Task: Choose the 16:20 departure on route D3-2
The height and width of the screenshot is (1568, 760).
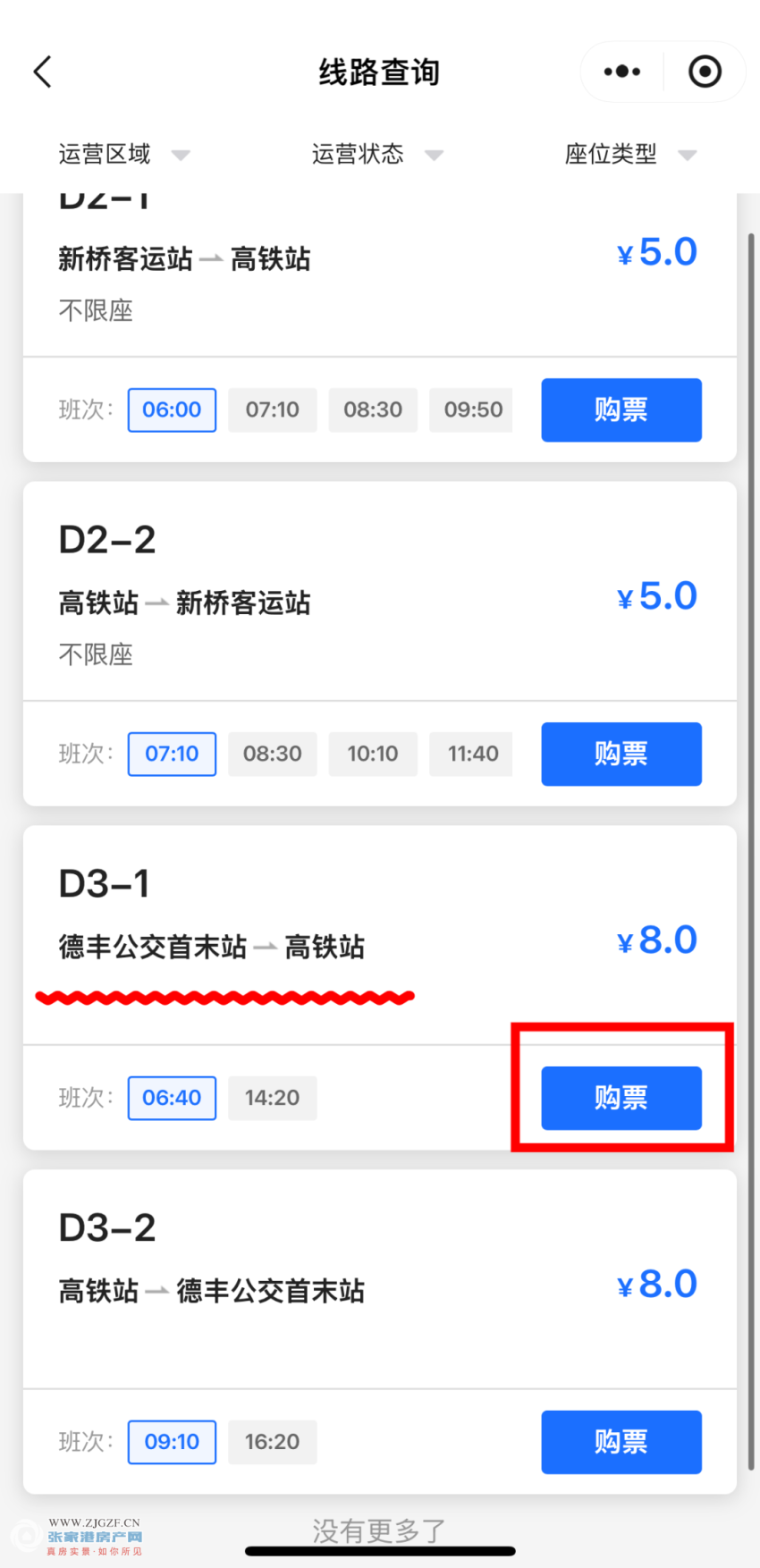Action: [273, 1442]
